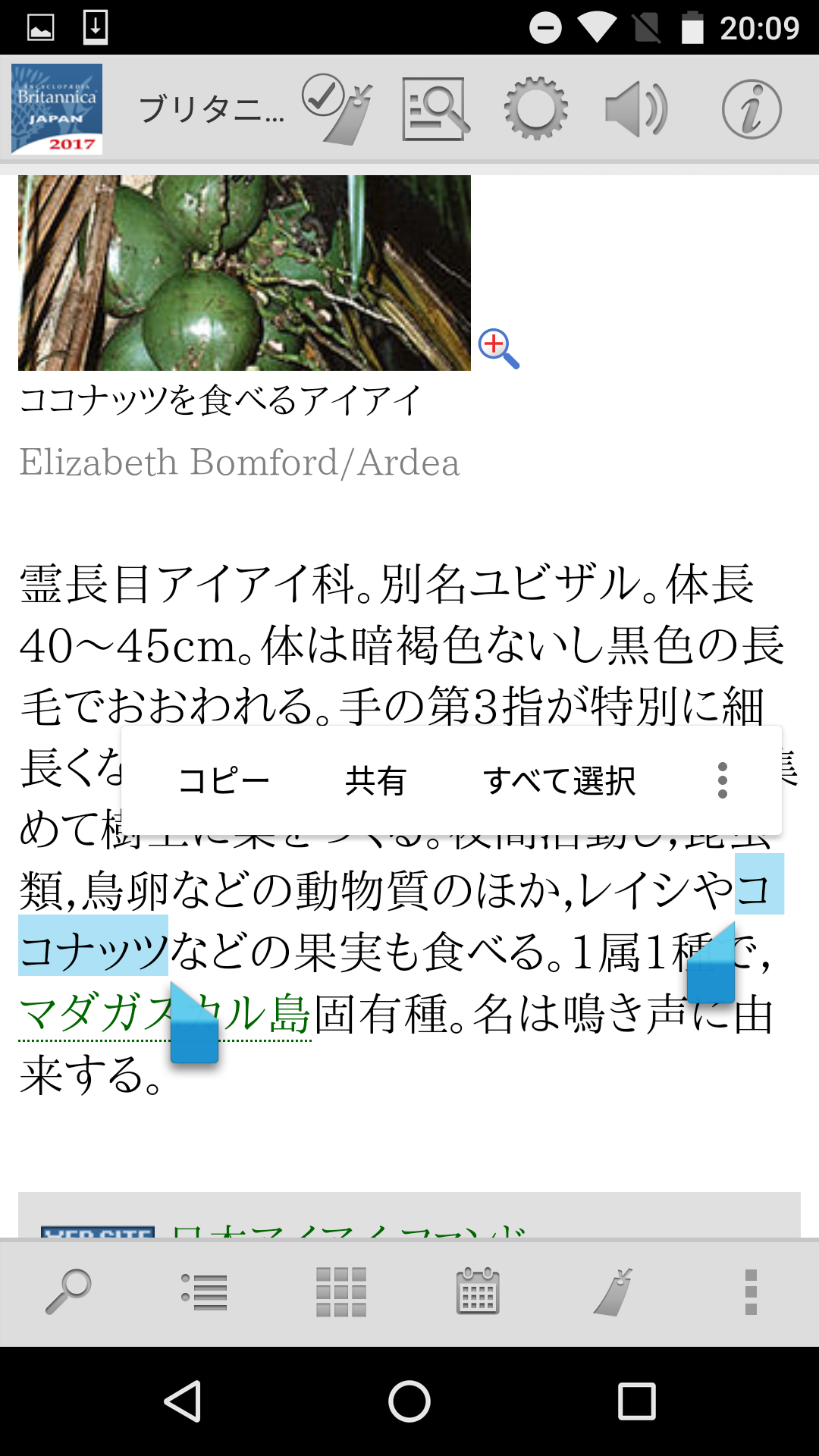Open the info icon in the toolbar
Image resolution: width=819 pixels, height=1456 pixels.
[751, 108]
